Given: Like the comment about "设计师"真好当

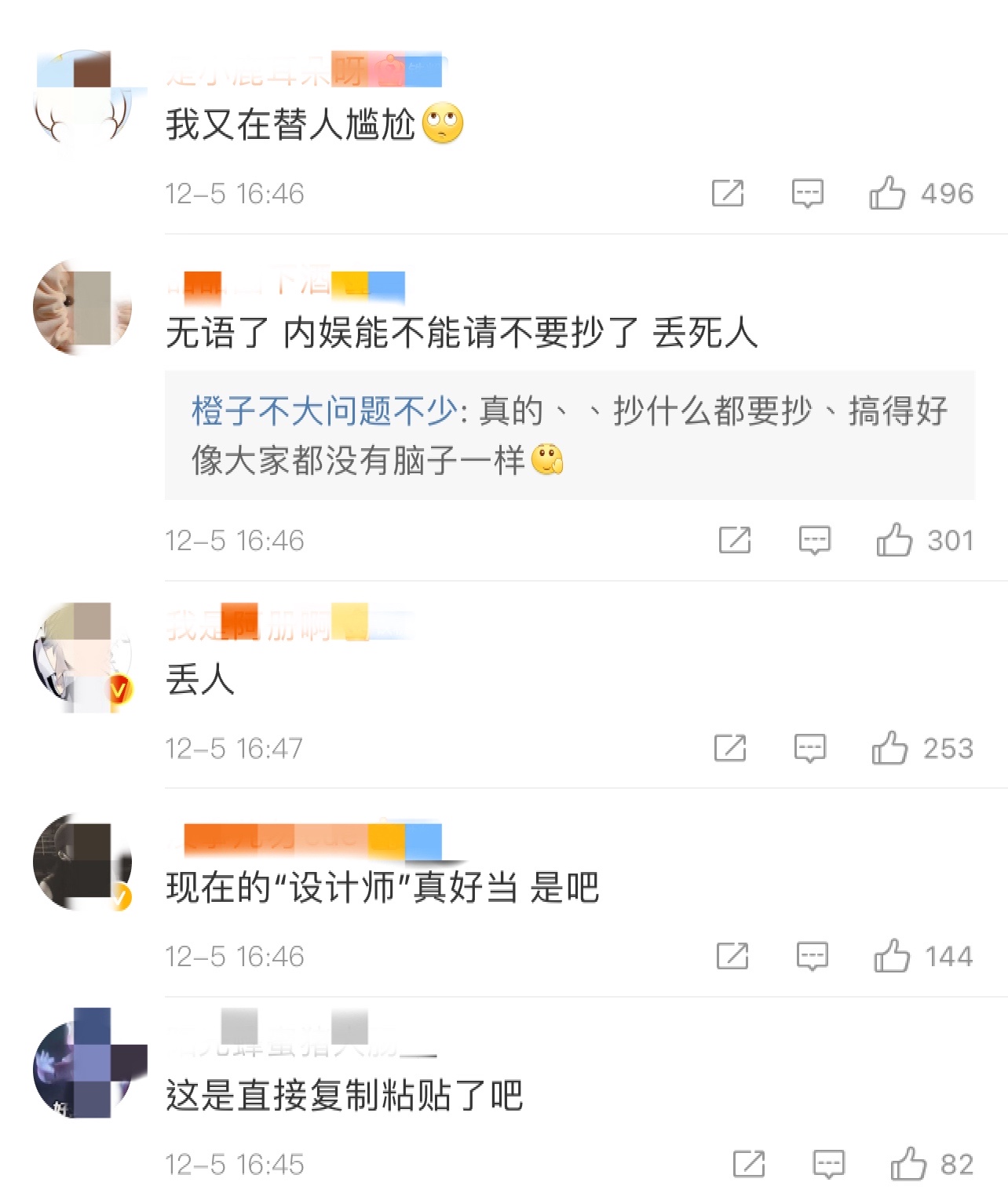Looking at the screenshot, I should click(x=892, y=956).
